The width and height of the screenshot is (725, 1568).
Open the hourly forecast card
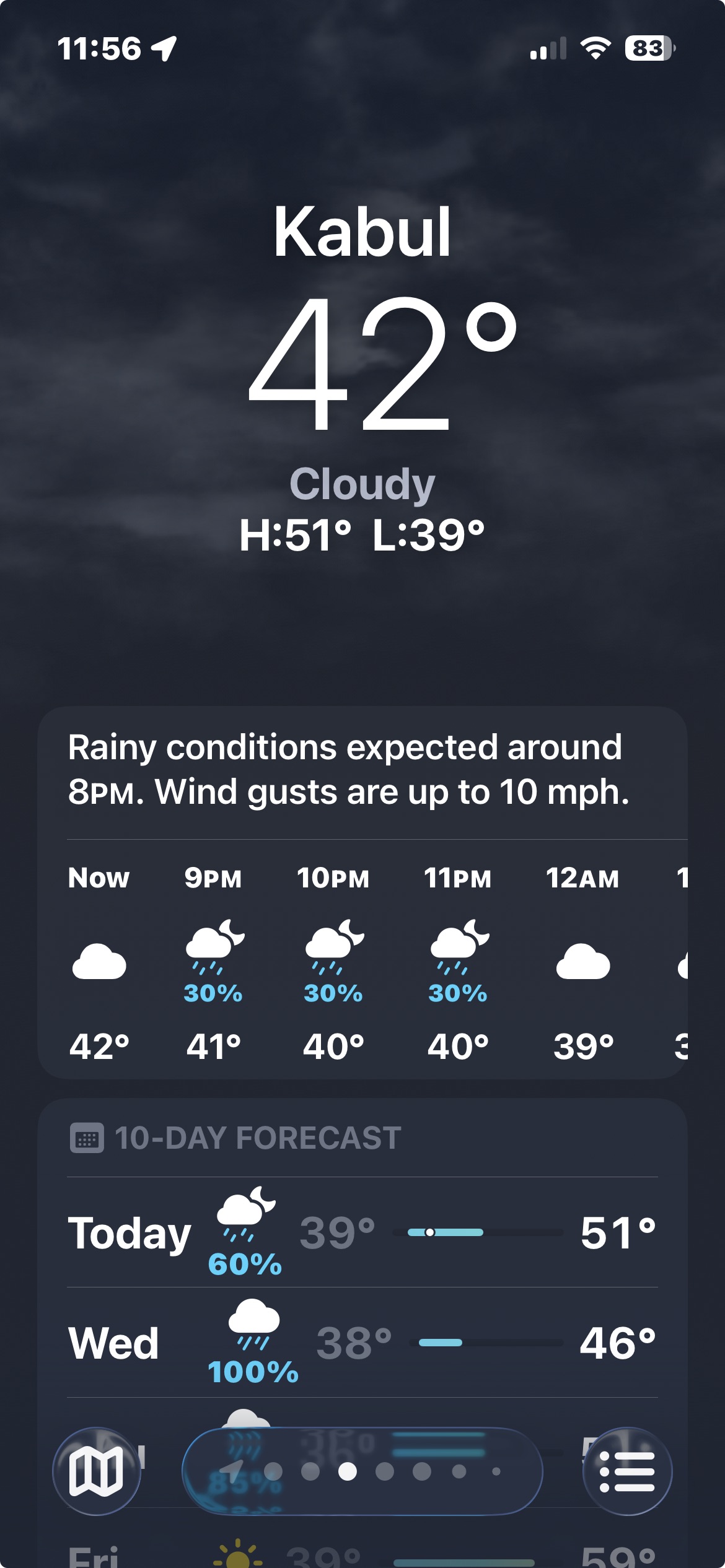362,960
